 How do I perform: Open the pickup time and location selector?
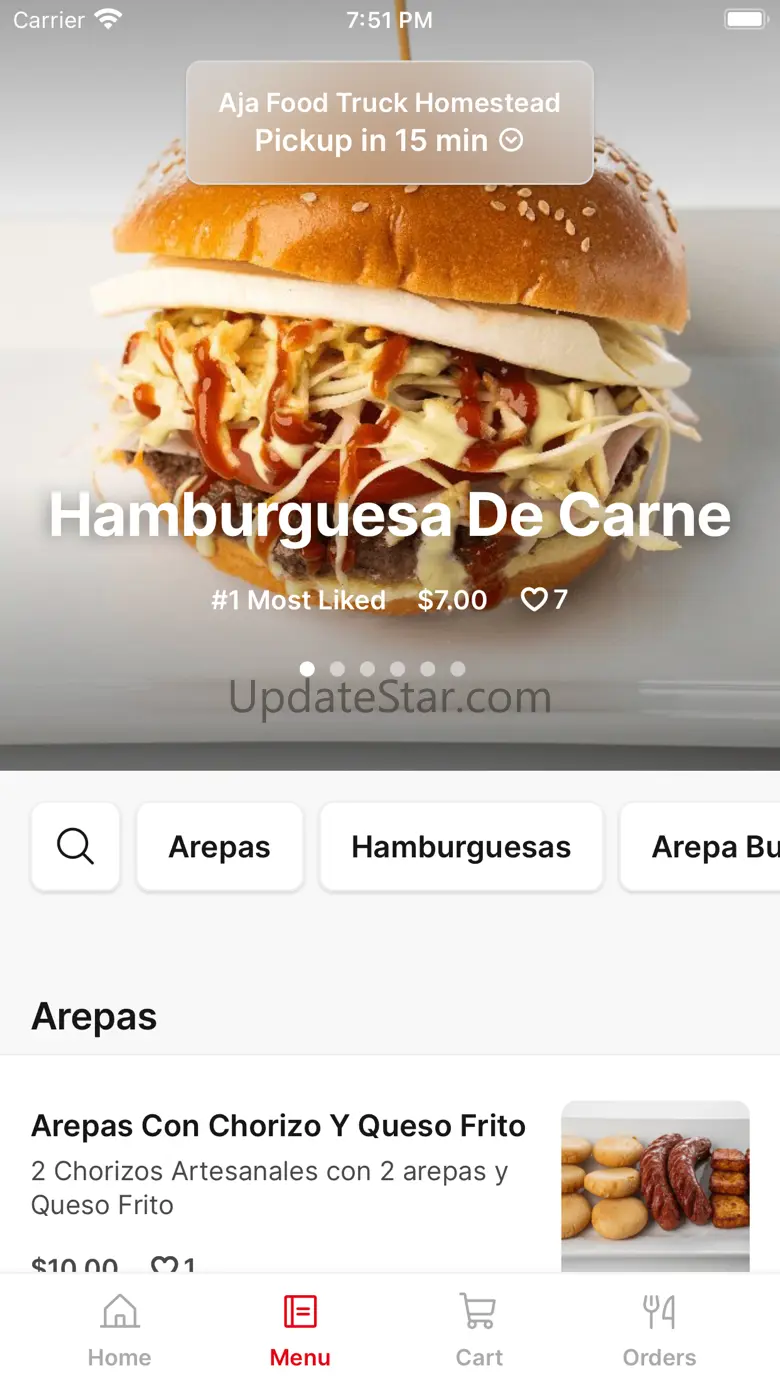[390, 122]
